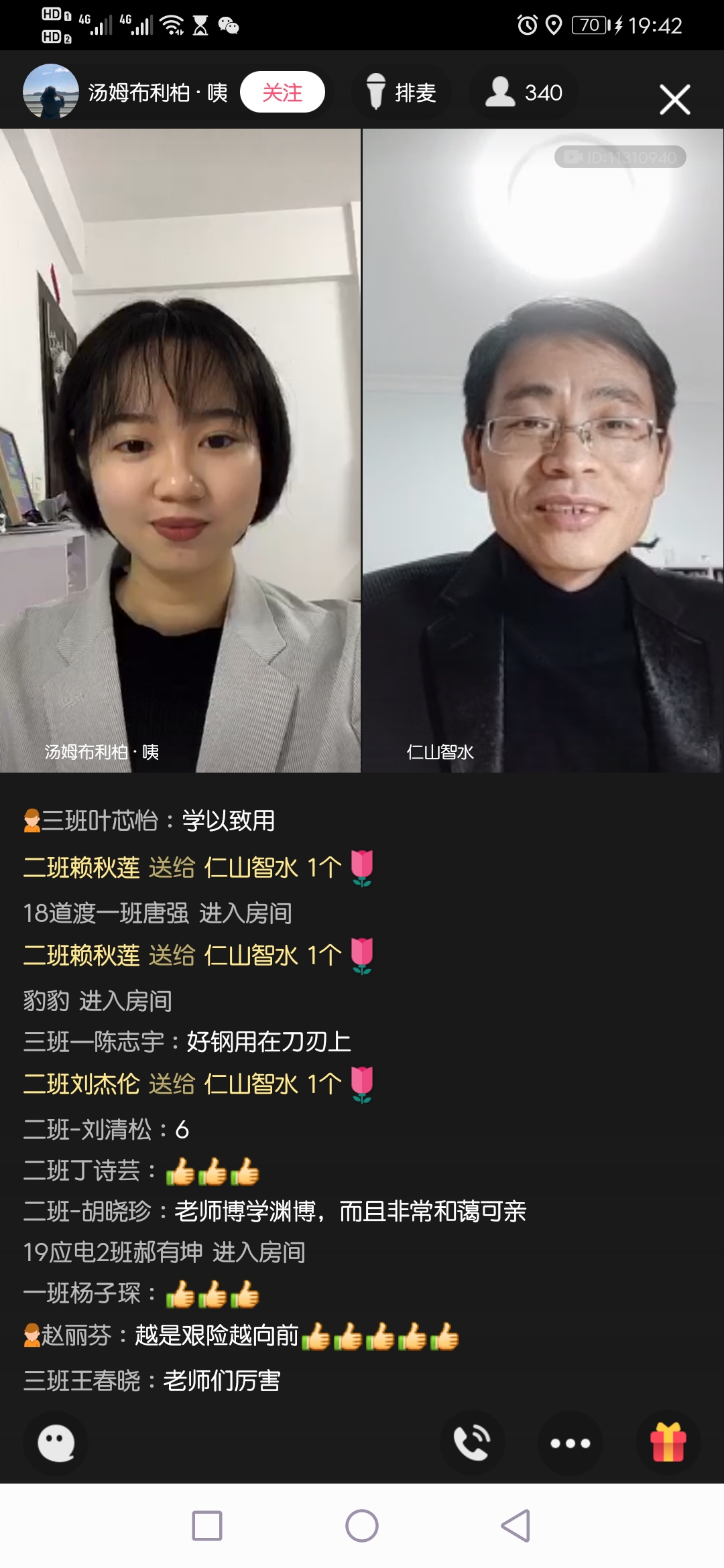Screen dimensions: 724x1568
Task: Open the 340 viewer list
Action: click(524, 92)
